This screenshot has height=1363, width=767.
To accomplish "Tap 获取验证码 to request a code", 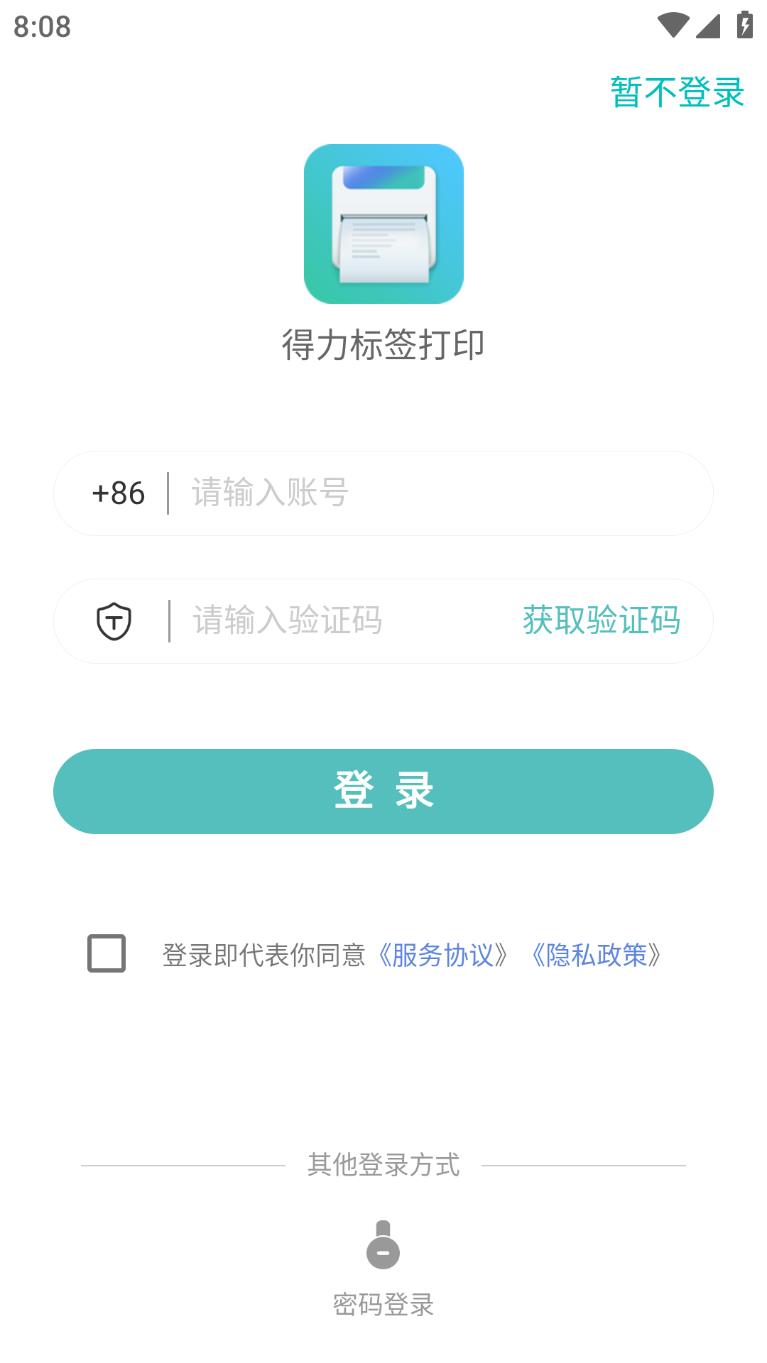I will pyautogui.click(x=601, y=621).
